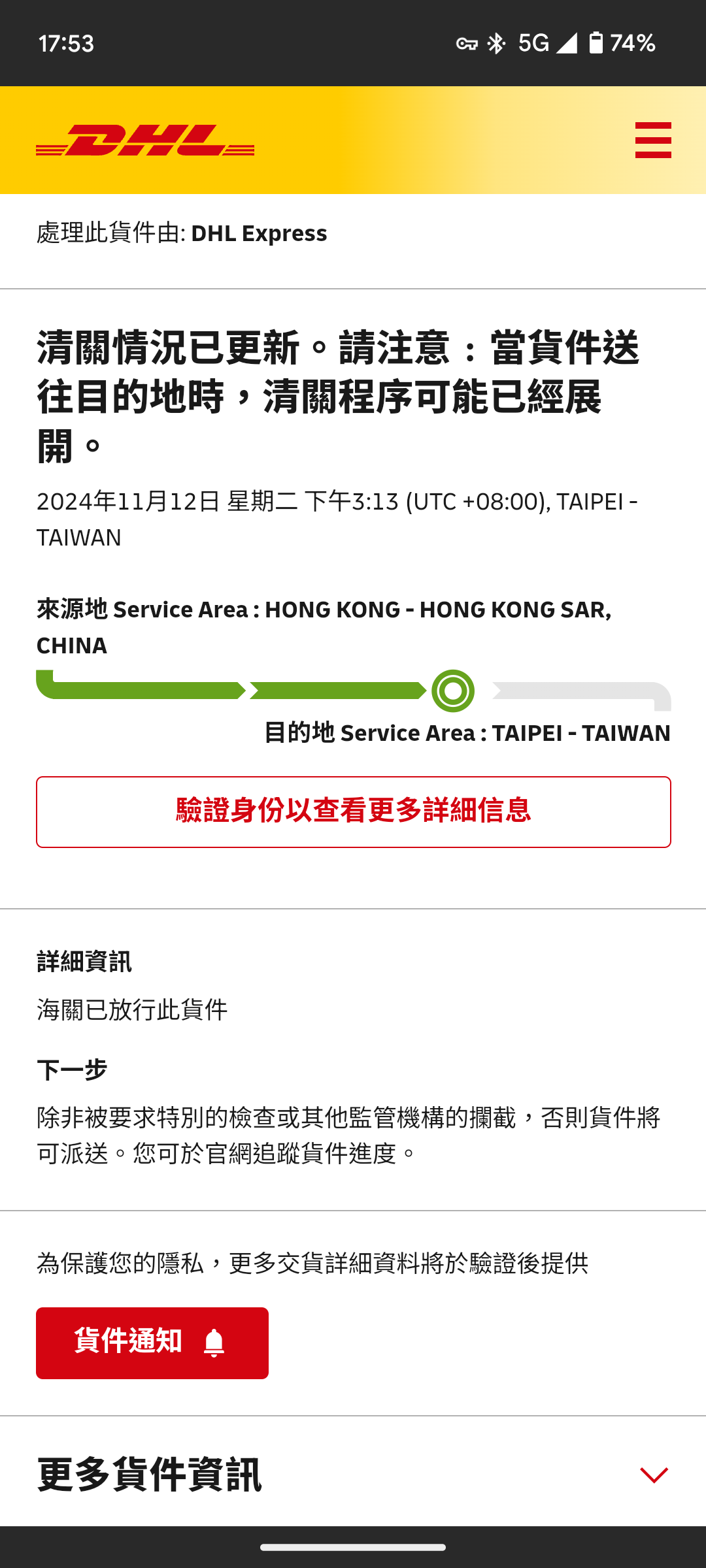
Task: Tap 驗證身份以查看更多詳細信息 button
Action: click(354, 812)
